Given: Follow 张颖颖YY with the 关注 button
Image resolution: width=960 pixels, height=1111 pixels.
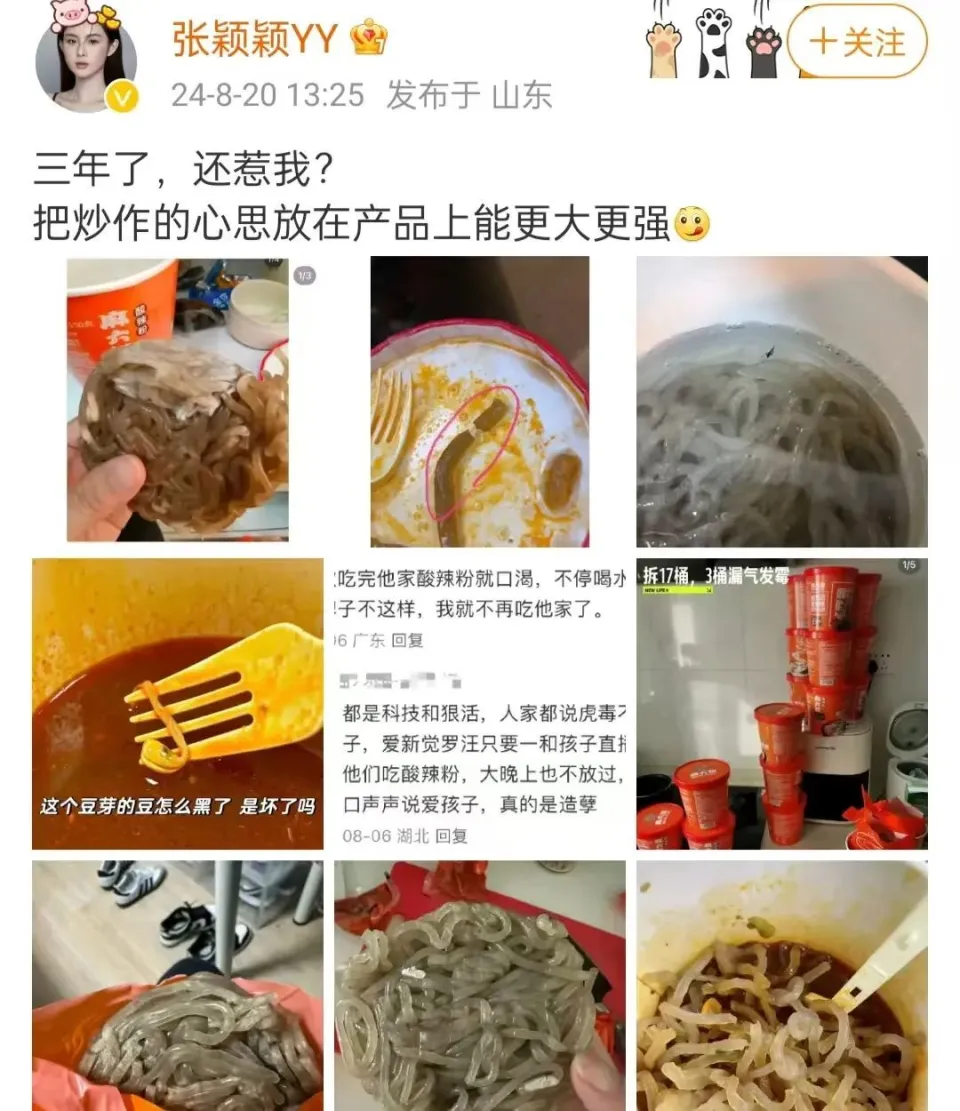Looking at the screenshot, I should (857, 42).
